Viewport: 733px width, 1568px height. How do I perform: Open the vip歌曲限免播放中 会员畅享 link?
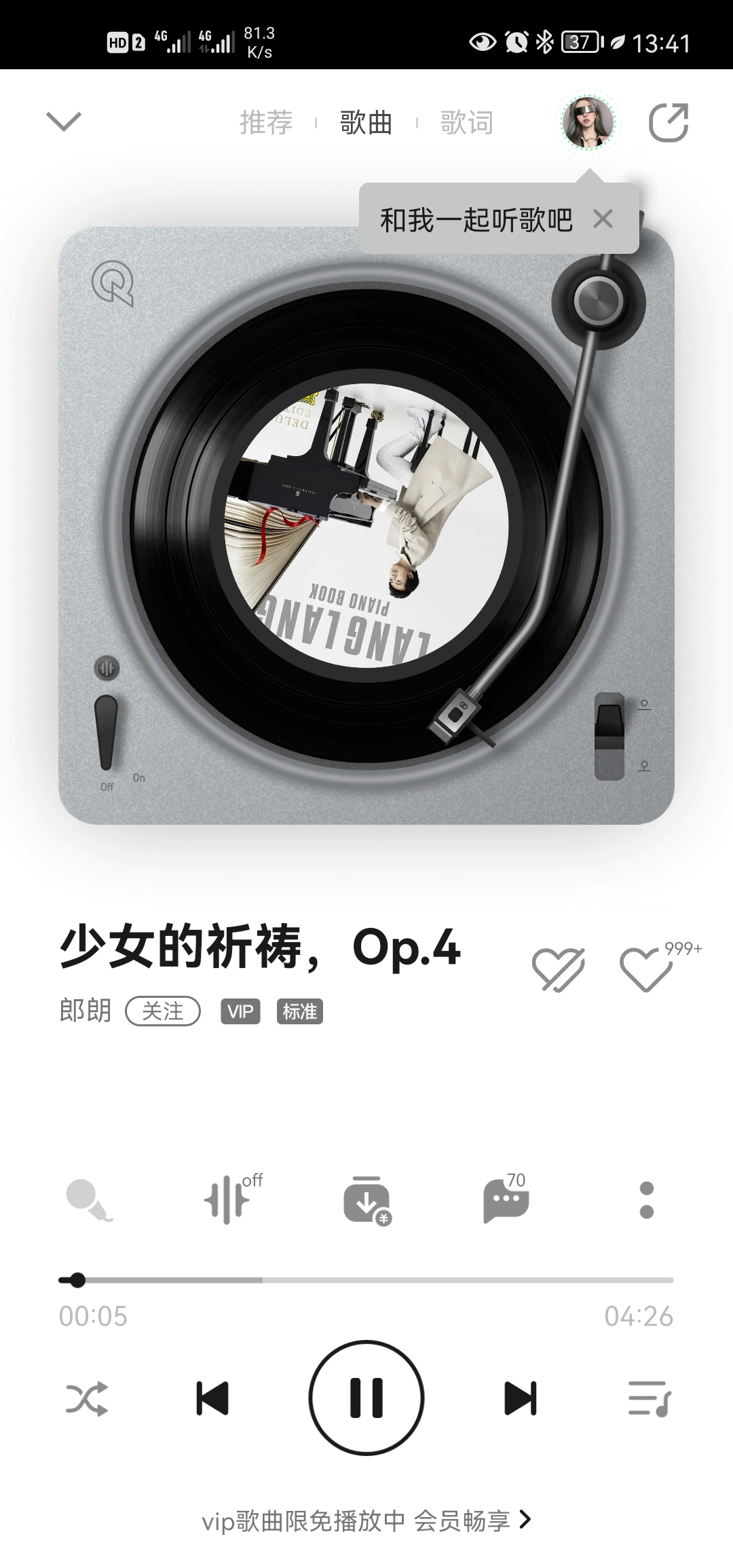click(366, 1520)
